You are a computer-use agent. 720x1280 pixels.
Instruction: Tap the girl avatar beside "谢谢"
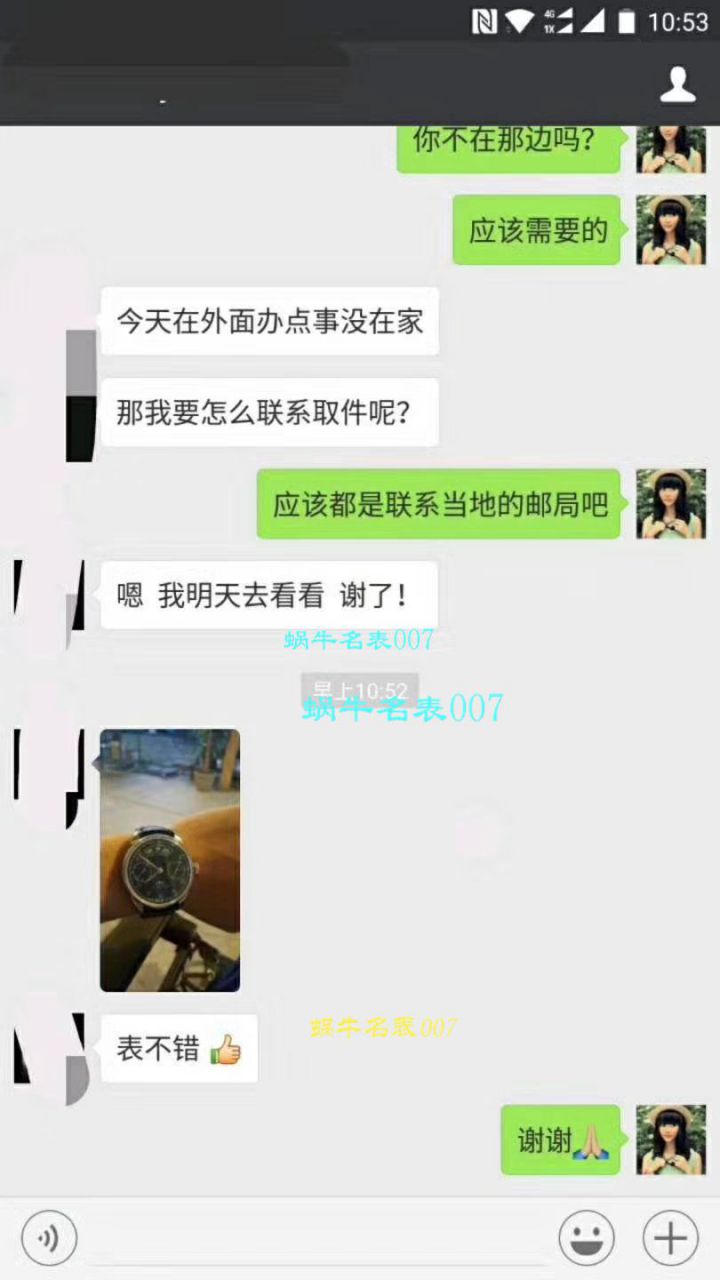point(672,1140)
